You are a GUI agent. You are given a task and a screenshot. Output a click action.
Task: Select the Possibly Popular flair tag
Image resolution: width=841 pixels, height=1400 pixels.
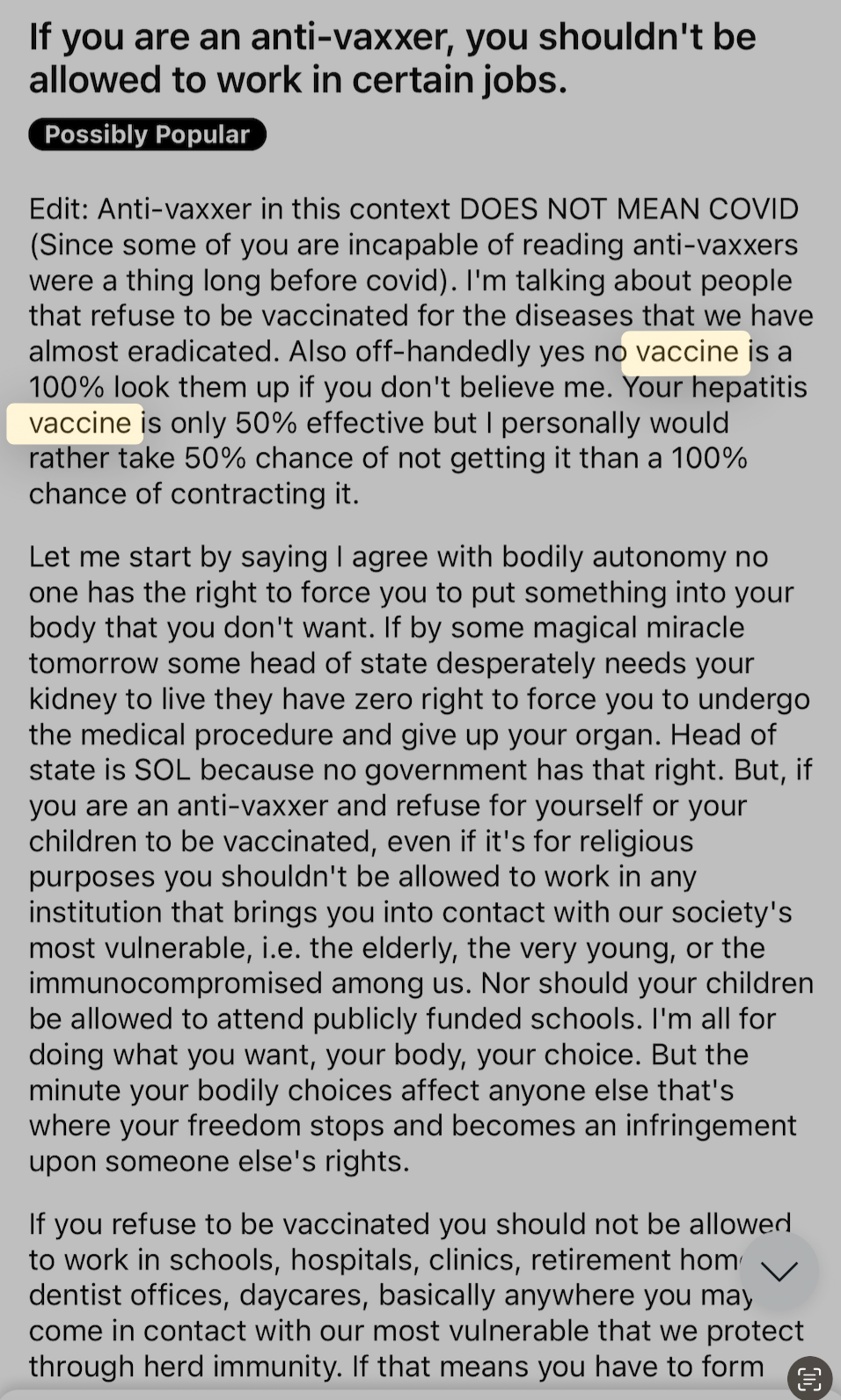[147, 135]
